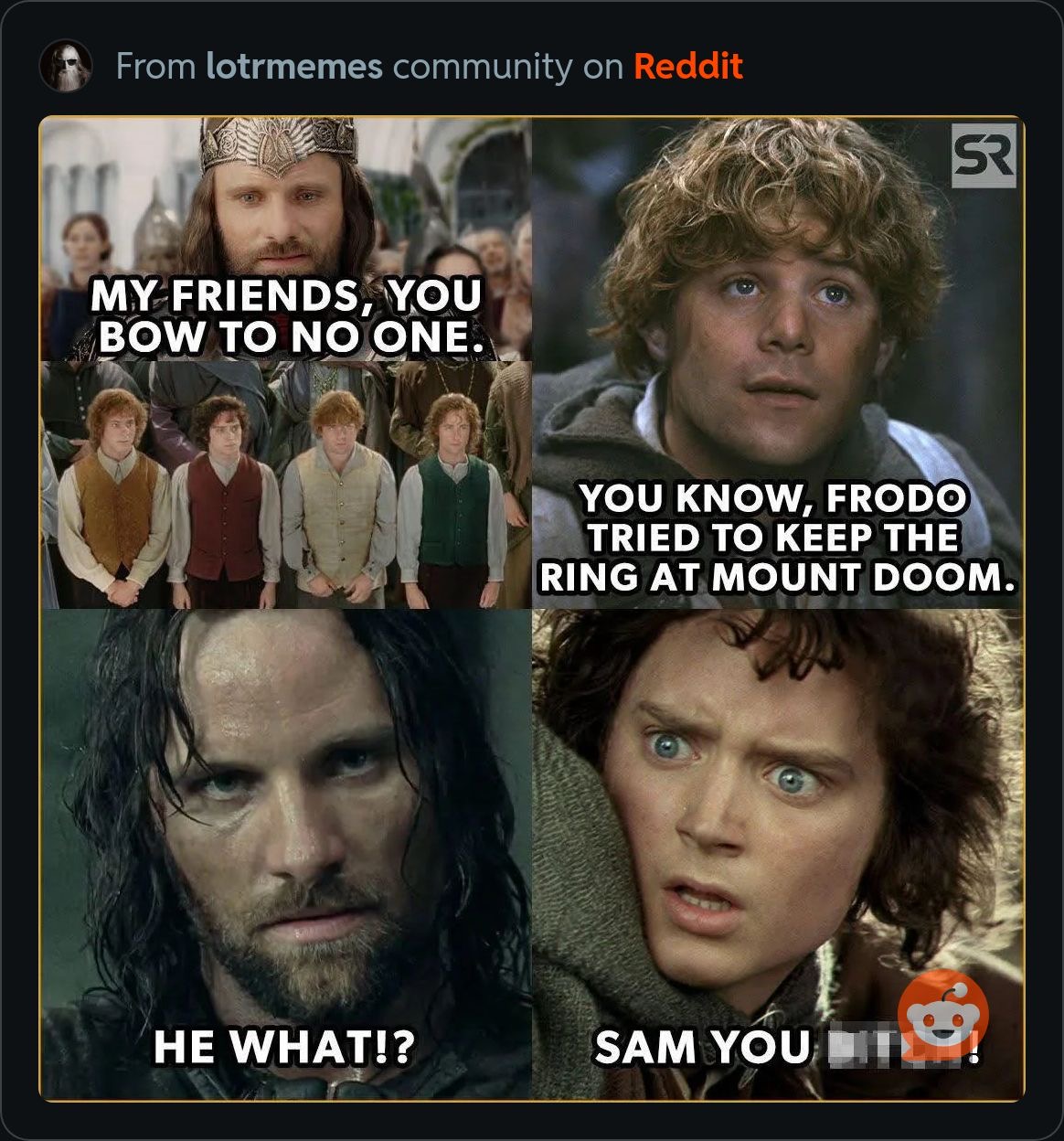
Task: Open the Reddit source link
Action: tap(687, 67)
